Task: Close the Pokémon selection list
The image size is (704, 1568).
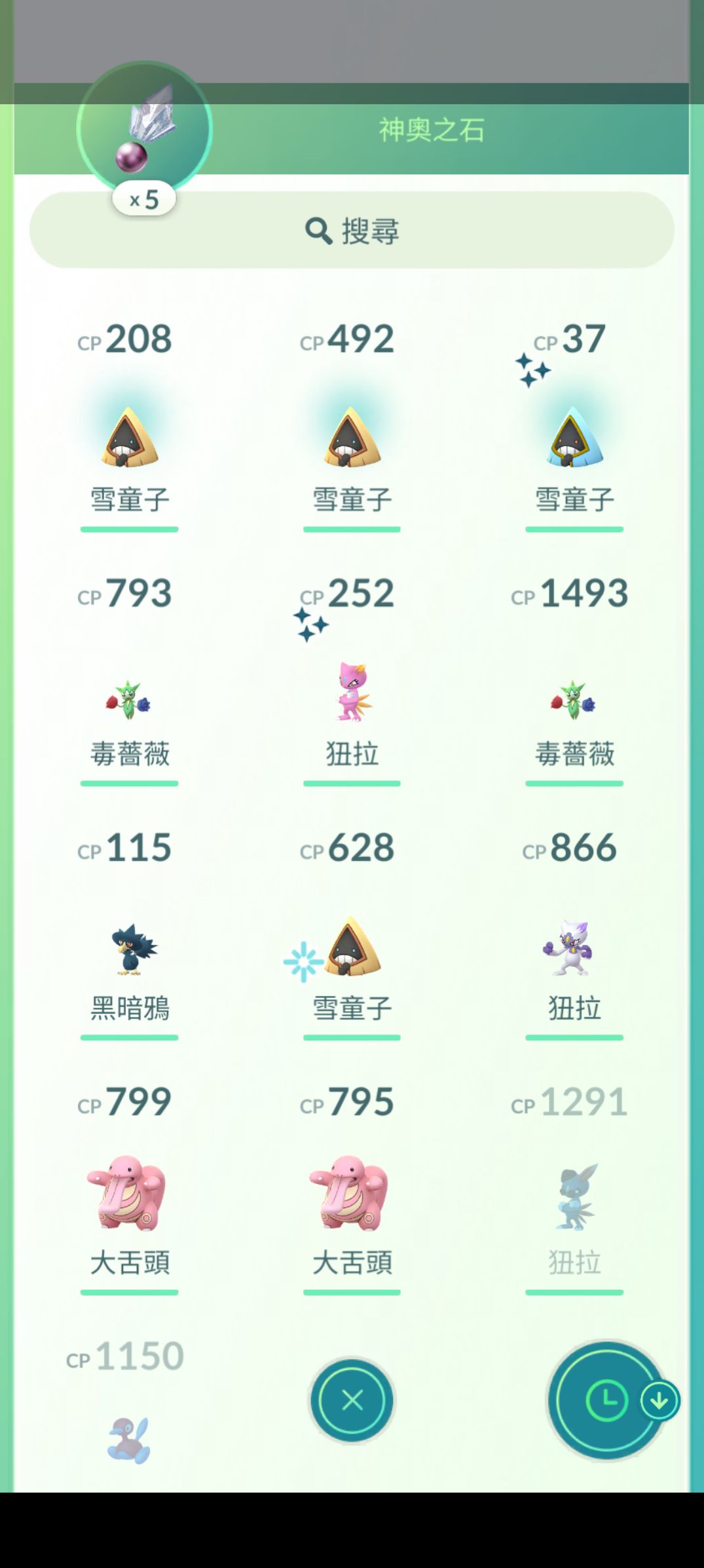Action: pos(352,1400)
